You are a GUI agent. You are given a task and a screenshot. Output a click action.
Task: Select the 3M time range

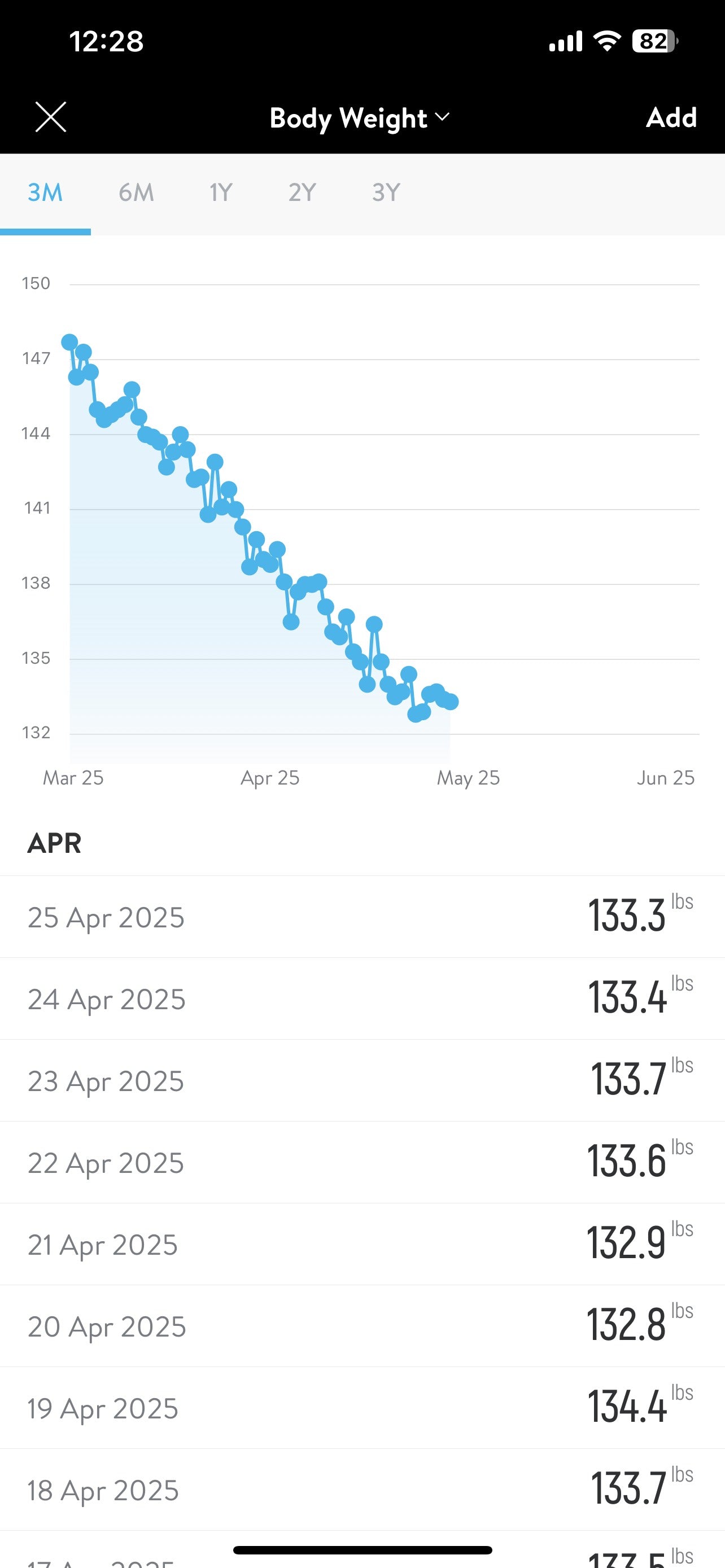click(x=45, y=193)
